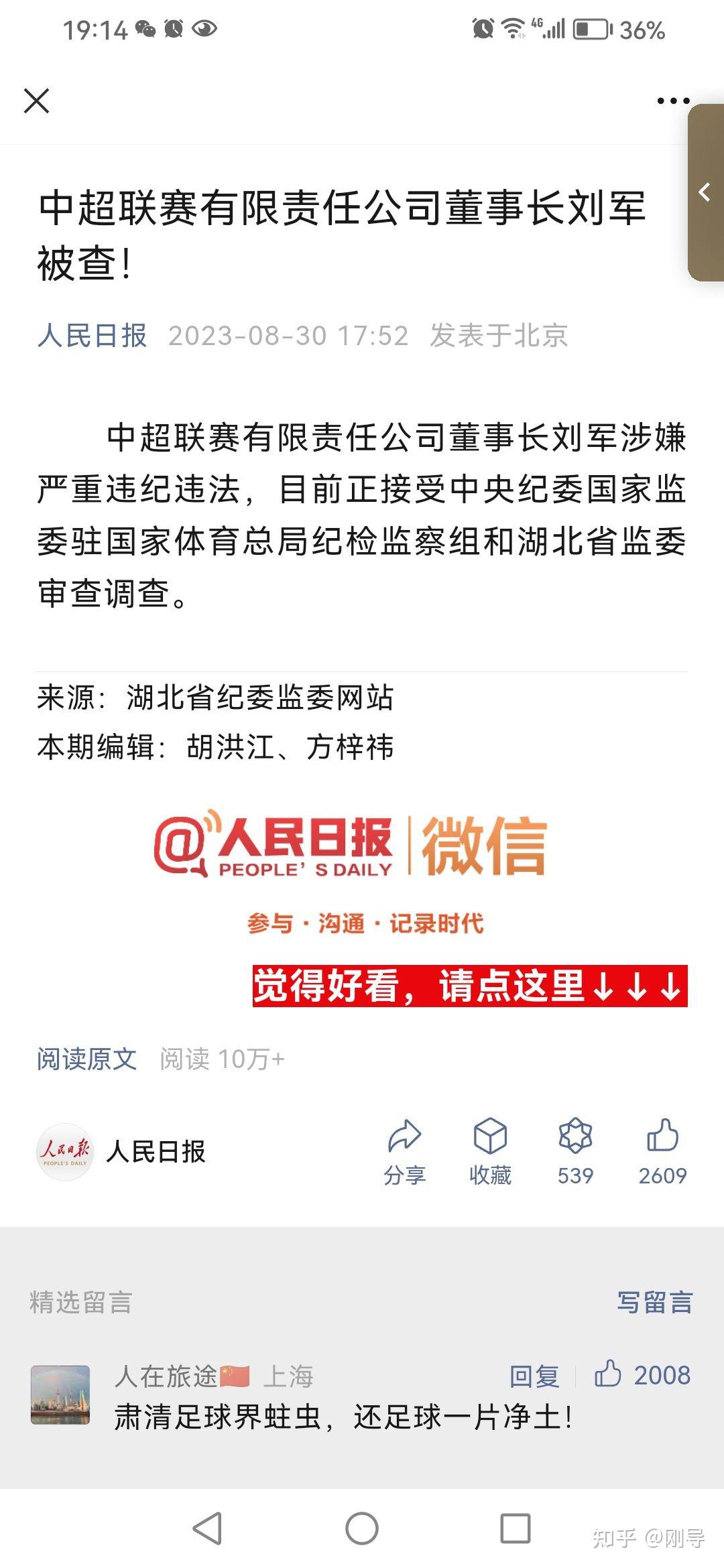Share the article via 分享
Screen dimensions: 724x1568
pyautogui.click(x=404, y=1152)
